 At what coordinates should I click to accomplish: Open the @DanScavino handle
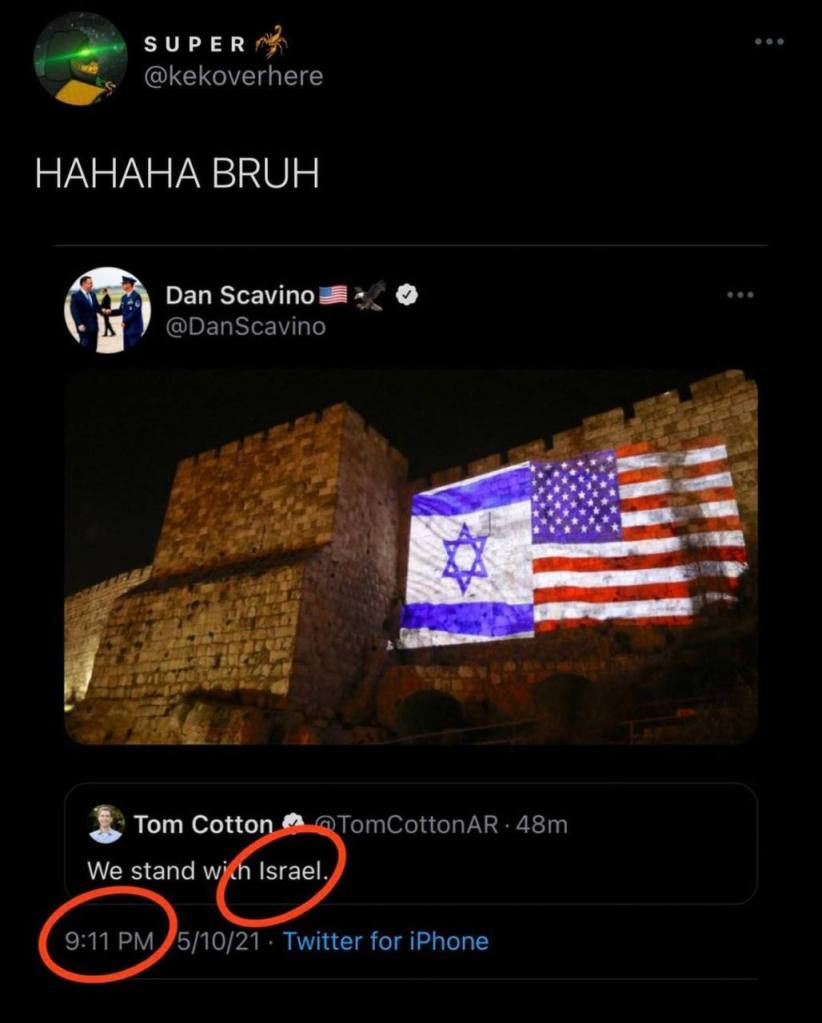click(245, 326)
